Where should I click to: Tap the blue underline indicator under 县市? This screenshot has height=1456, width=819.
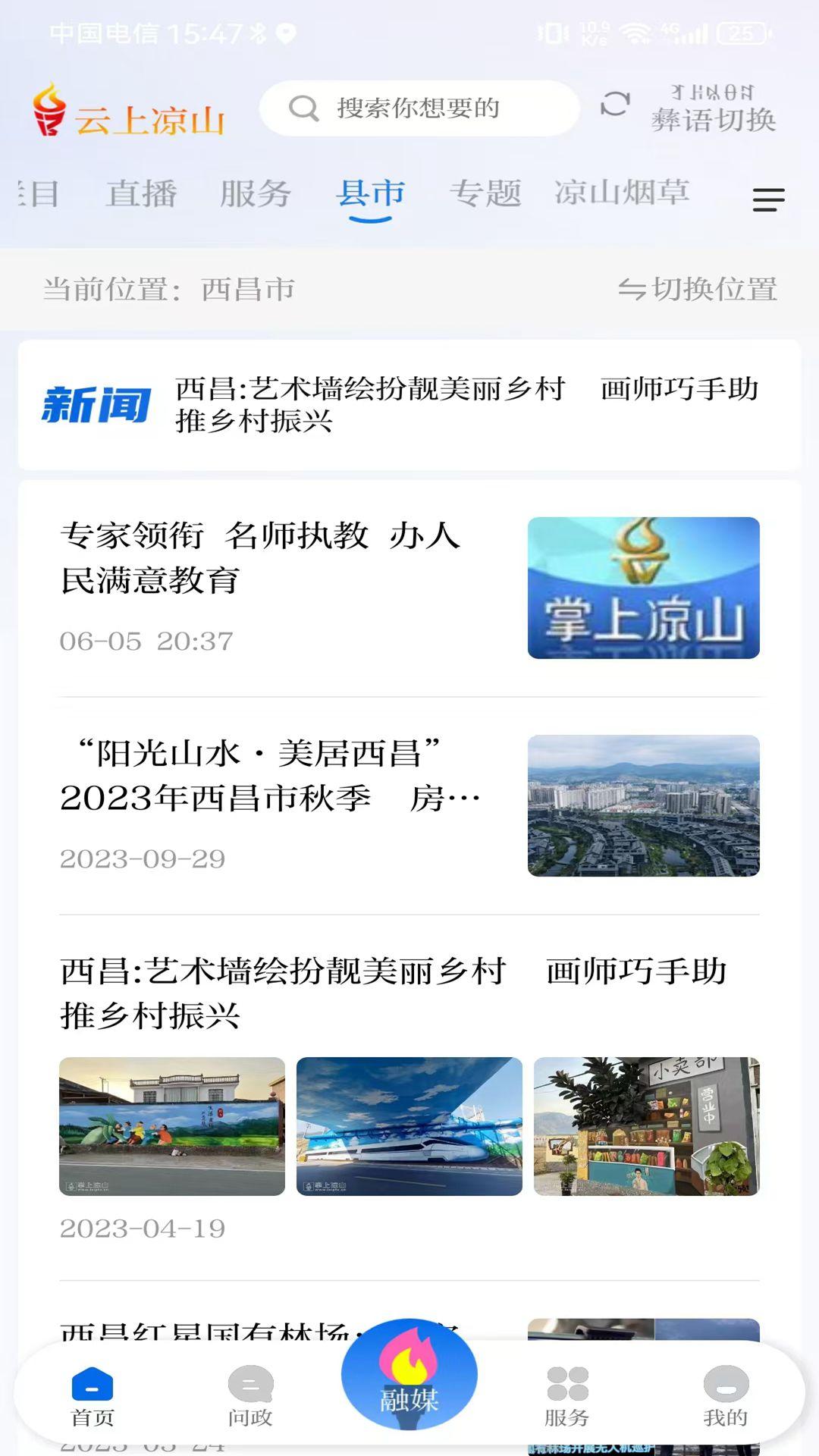pyautogui.click(x=371, y=220)
